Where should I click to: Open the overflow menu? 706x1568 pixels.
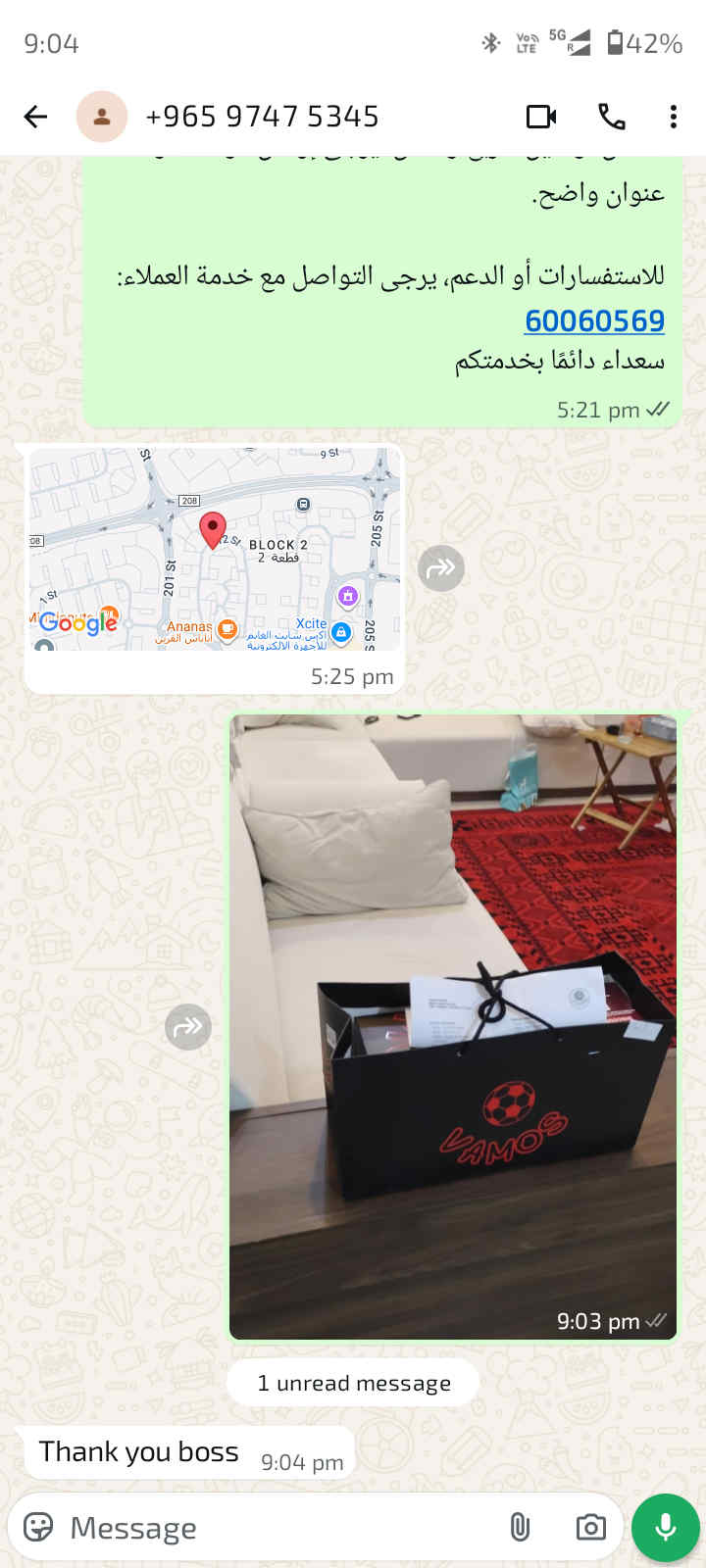click(673, 117)
